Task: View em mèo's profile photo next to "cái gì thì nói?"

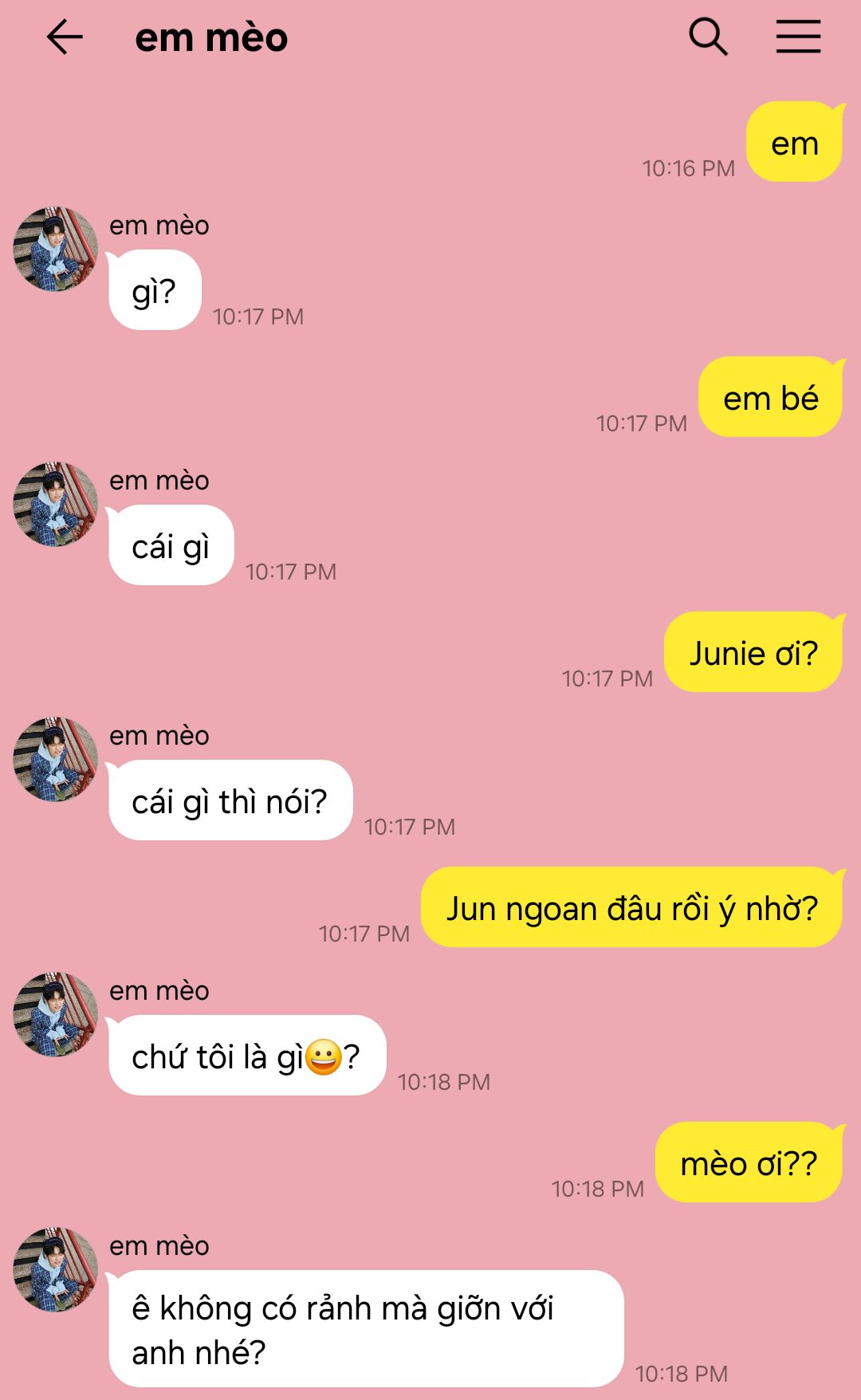Action: click(55, 760)
